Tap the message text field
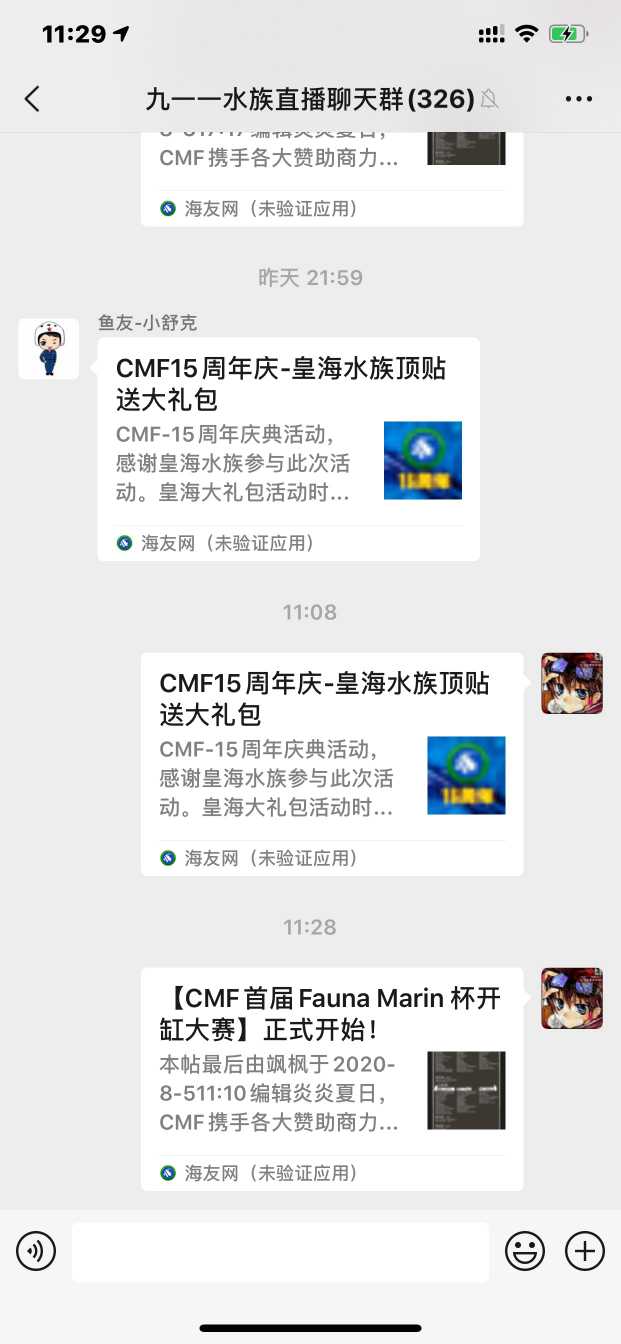The height and width of the screenshot is (1344, 621). [x=280, y=1251]
